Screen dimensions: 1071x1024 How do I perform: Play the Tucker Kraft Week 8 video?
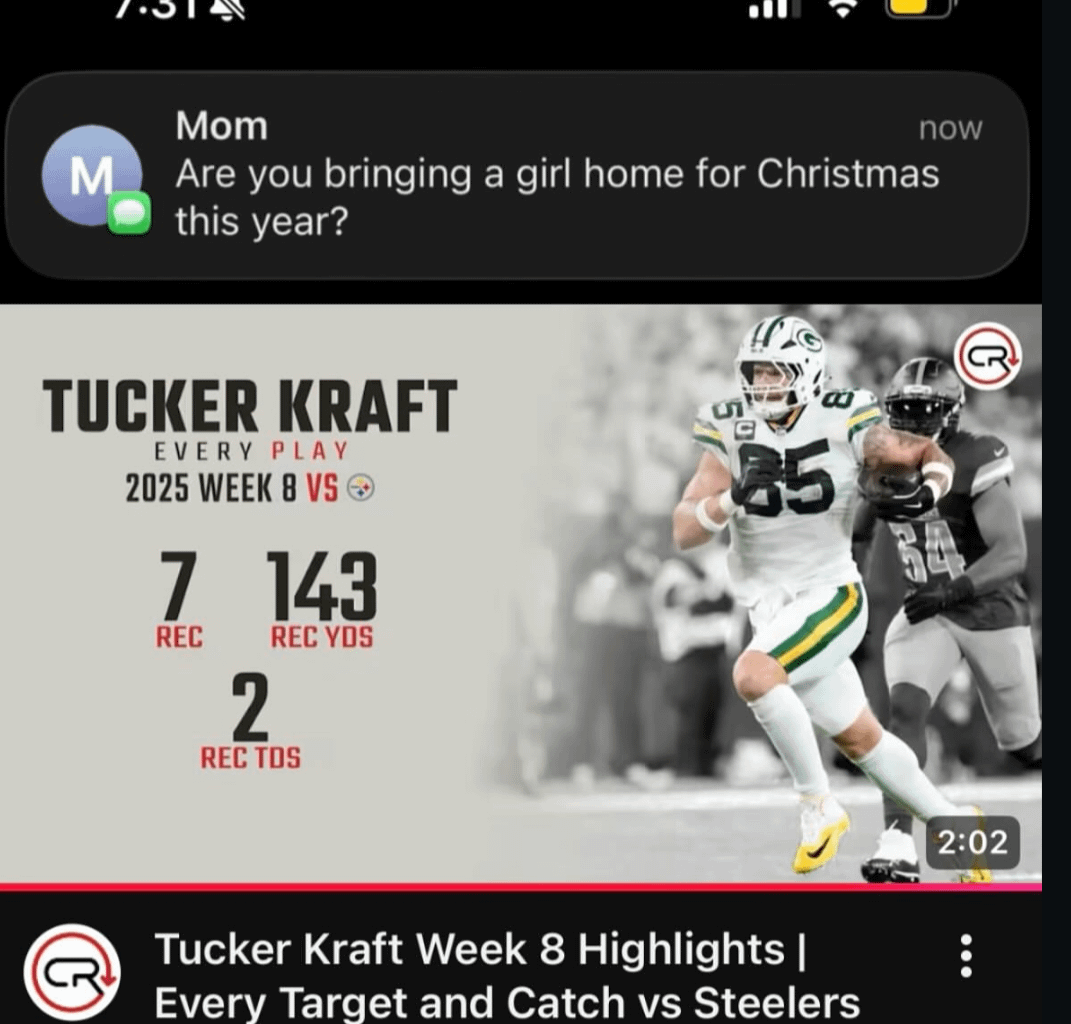(520, 595)
